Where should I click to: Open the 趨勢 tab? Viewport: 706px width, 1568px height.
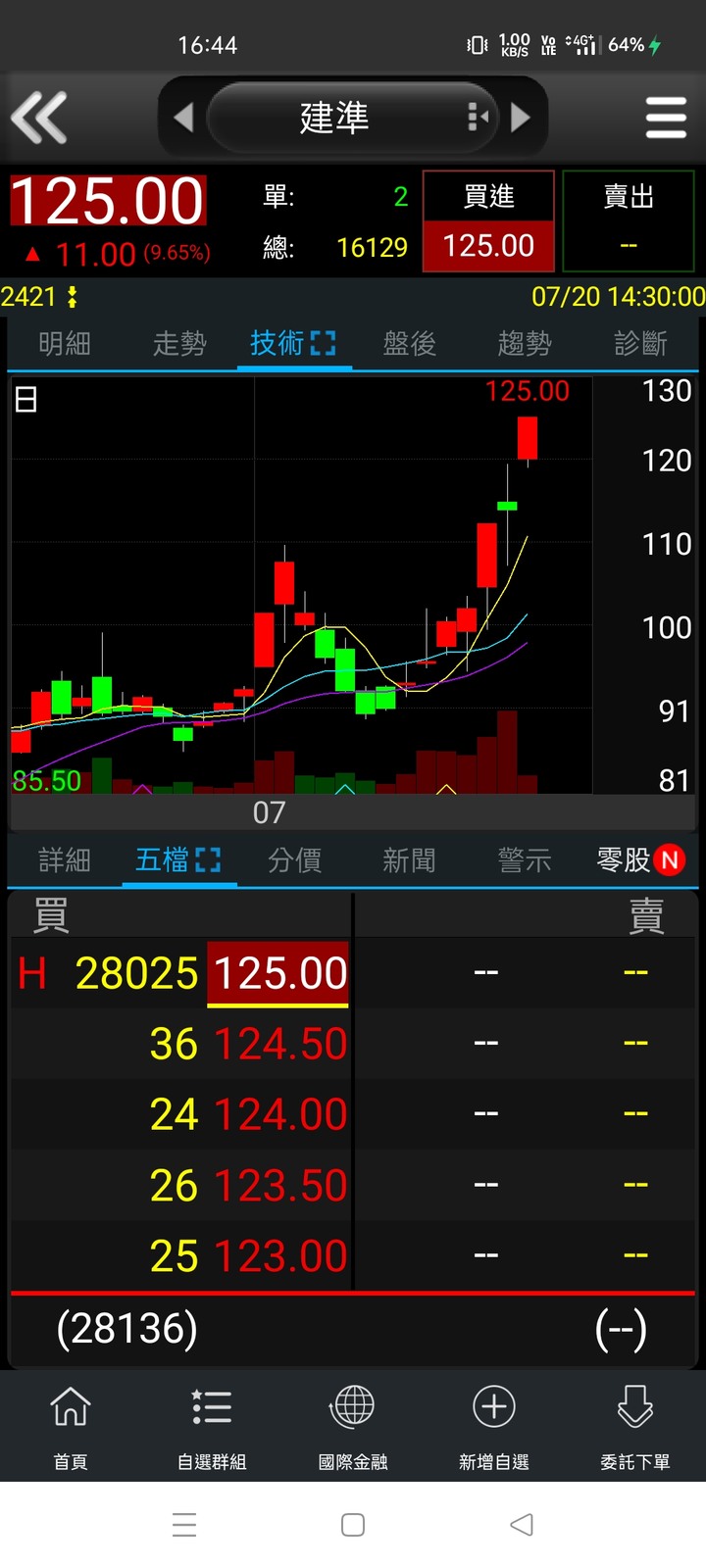point(525,343)
